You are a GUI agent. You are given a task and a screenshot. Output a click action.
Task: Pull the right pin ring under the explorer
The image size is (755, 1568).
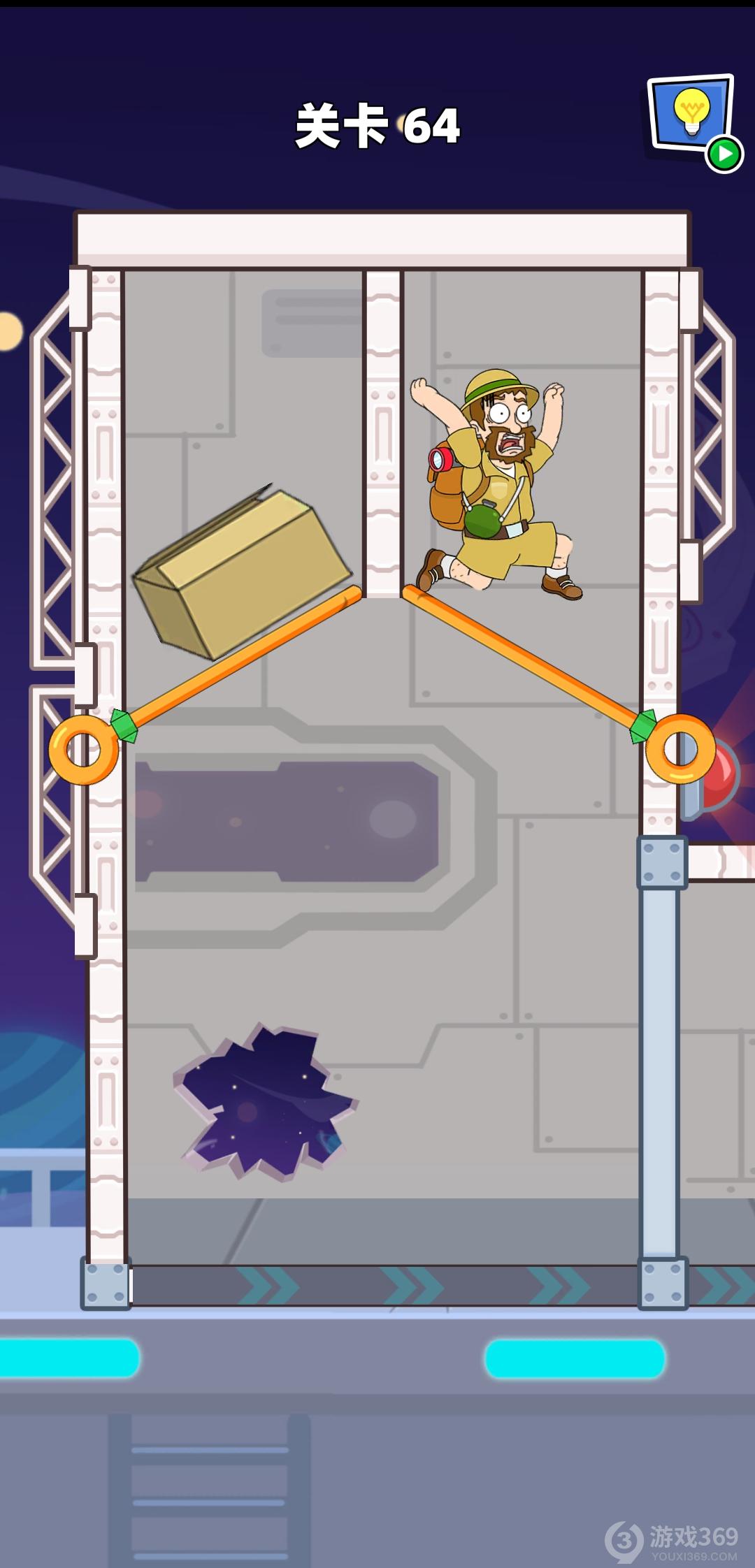[679, 748]
